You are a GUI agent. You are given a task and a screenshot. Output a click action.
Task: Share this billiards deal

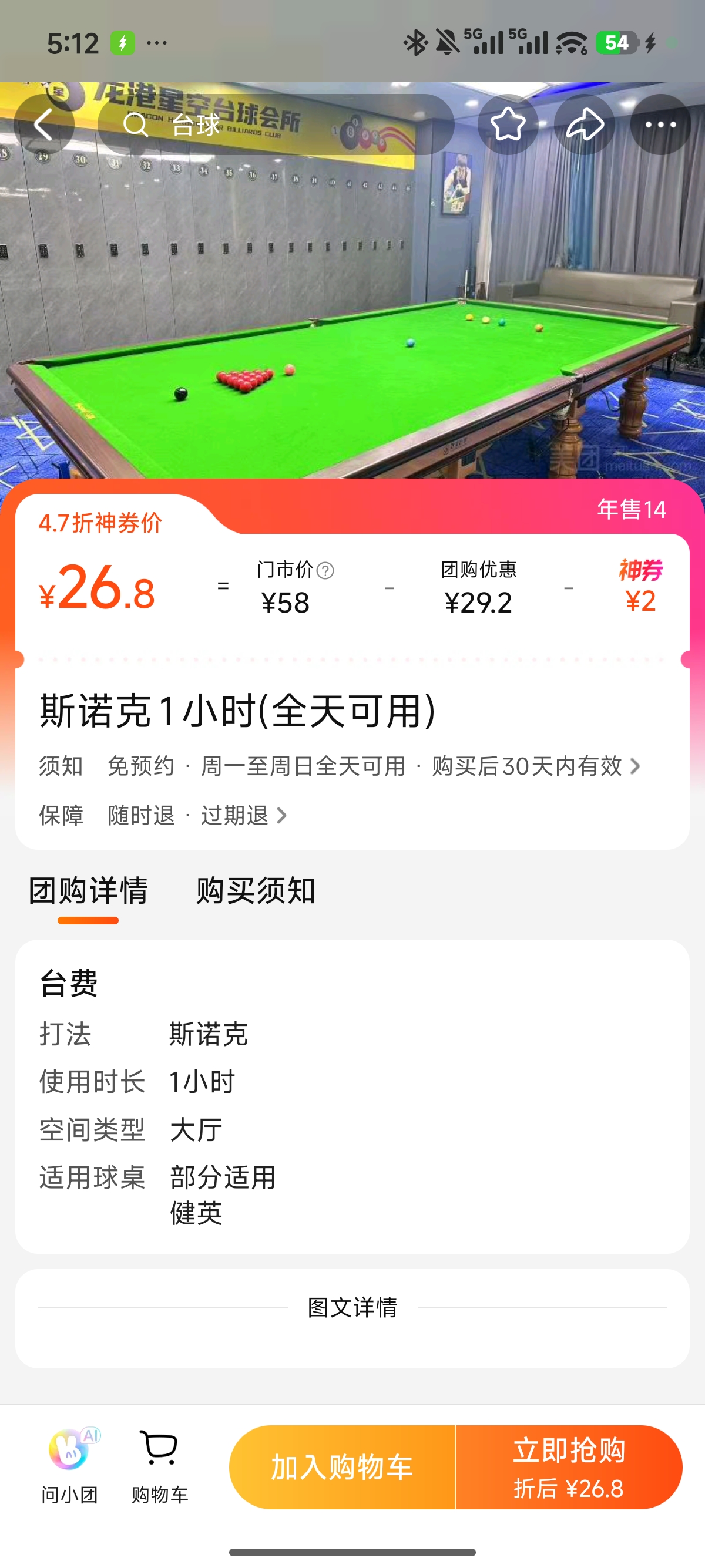(585, 125)
